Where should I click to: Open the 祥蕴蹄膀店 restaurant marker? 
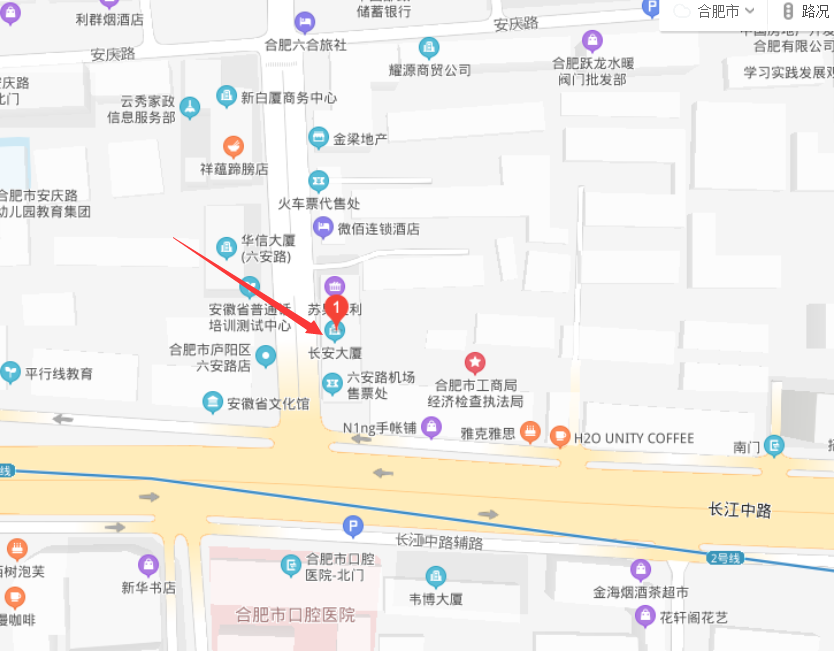(x=233, y=148)
